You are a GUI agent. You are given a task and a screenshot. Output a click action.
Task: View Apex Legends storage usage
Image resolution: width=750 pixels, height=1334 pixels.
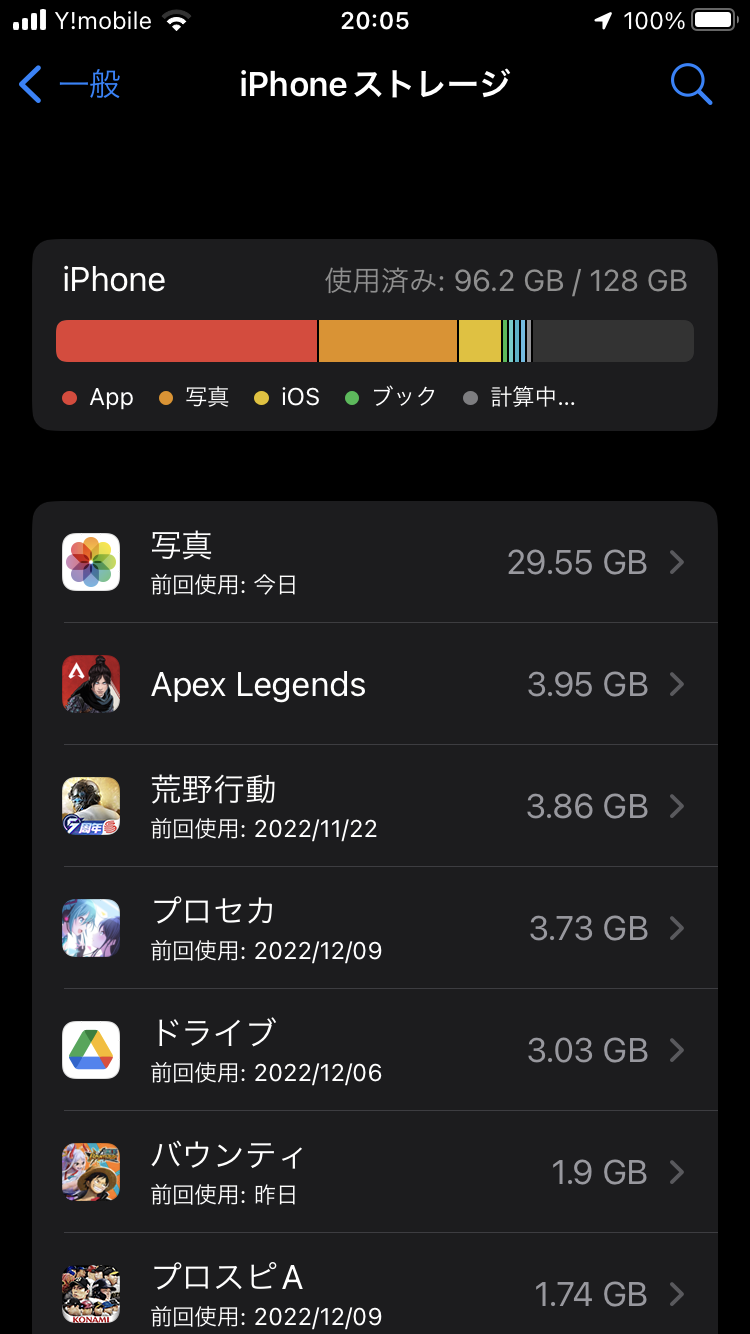tap(375, 684)
